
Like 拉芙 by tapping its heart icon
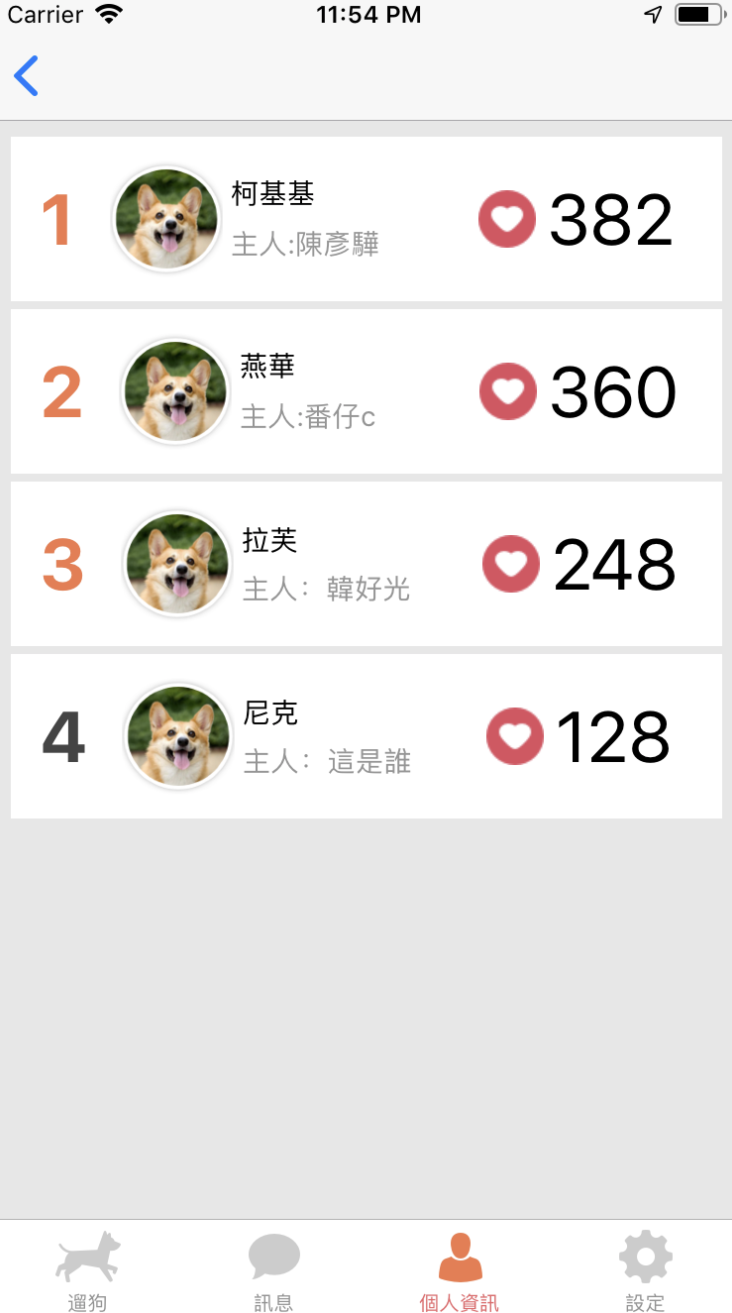pyautogui.click(x=510, y=563)
